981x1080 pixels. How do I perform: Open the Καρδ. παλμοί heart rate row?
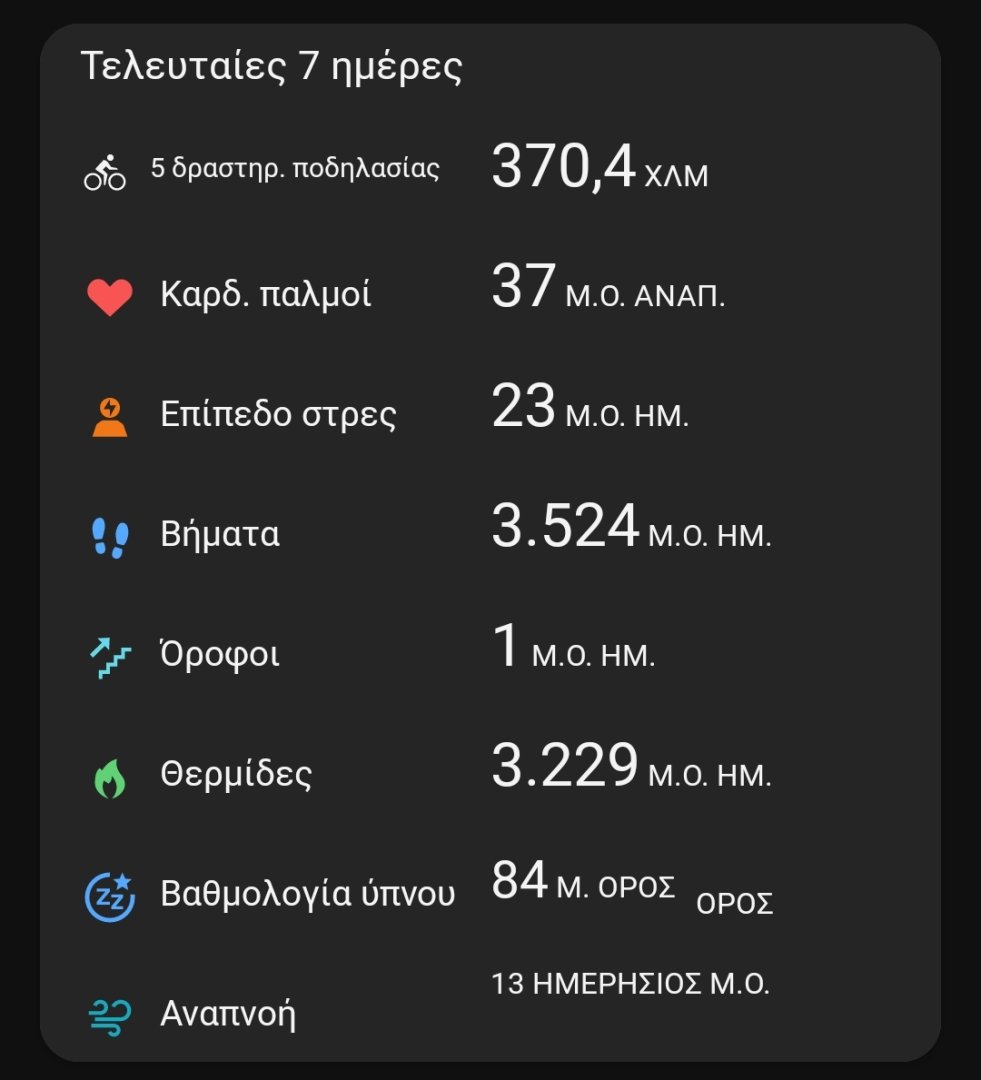(x=265, y=295)
